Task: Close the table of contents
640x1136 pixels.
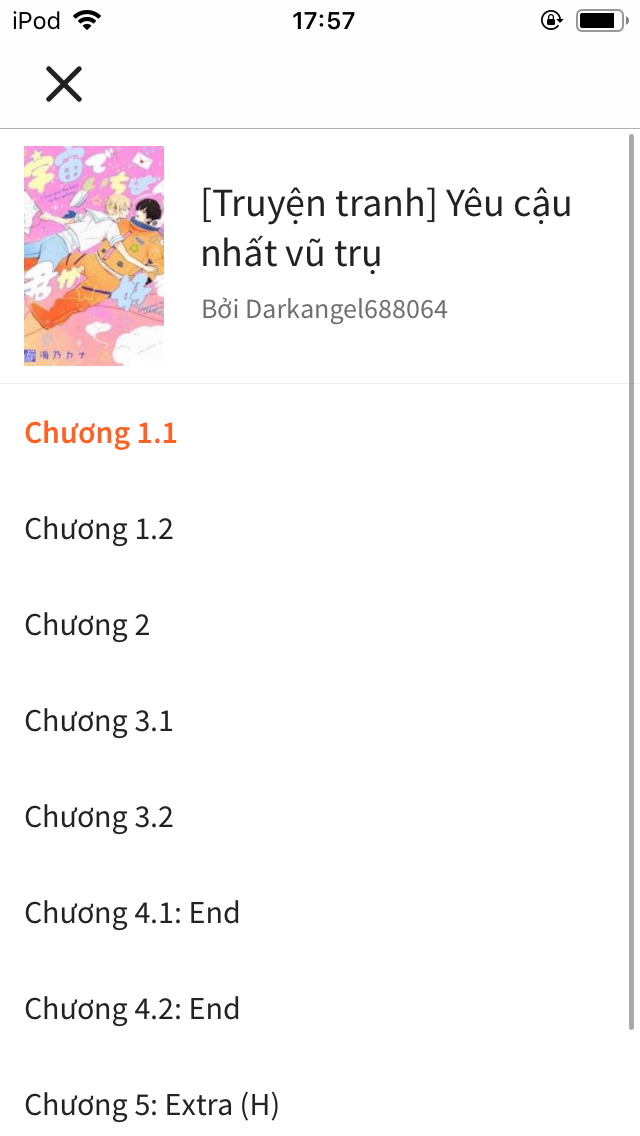Action: pyautogui.click(x=64, y=84)
